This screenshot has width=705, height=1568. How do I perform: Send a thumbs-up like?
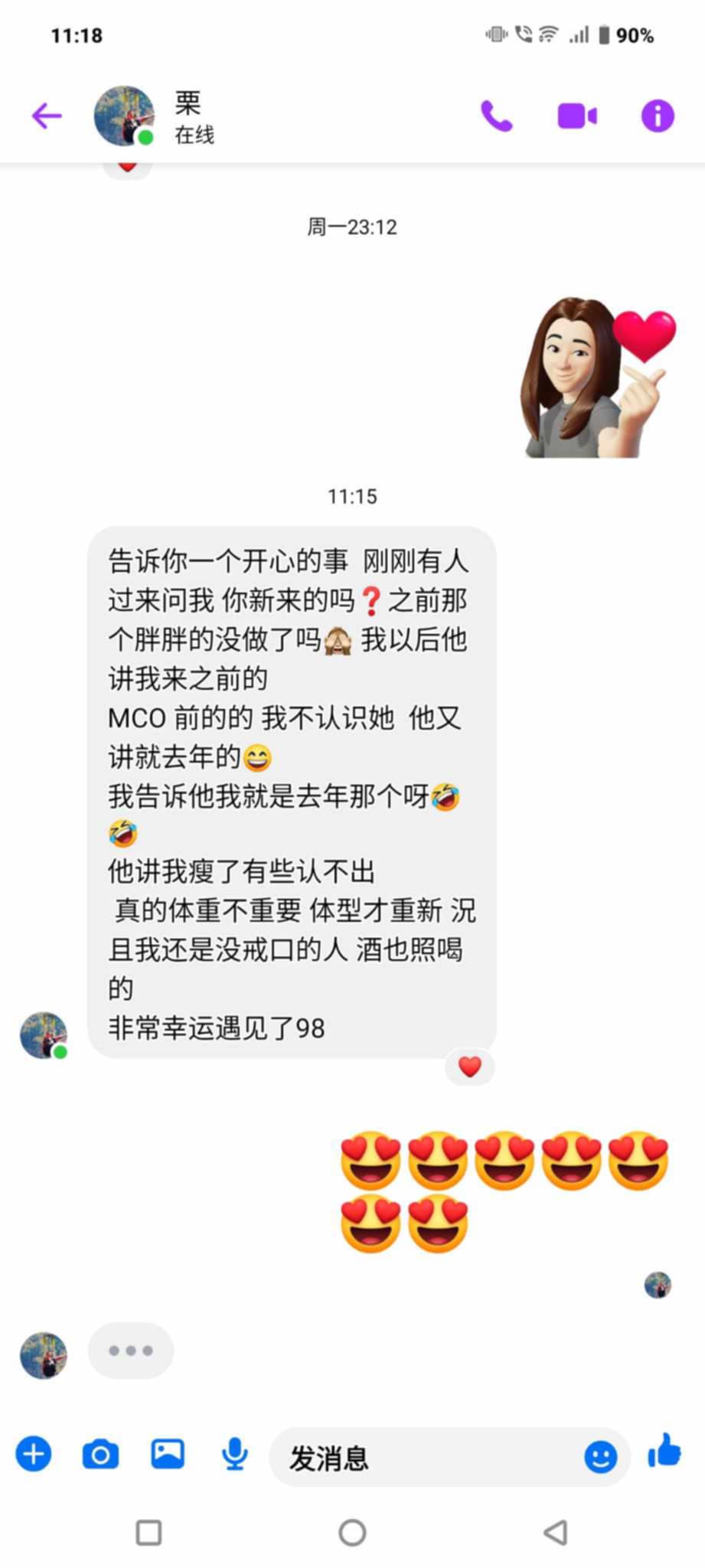664,1451
